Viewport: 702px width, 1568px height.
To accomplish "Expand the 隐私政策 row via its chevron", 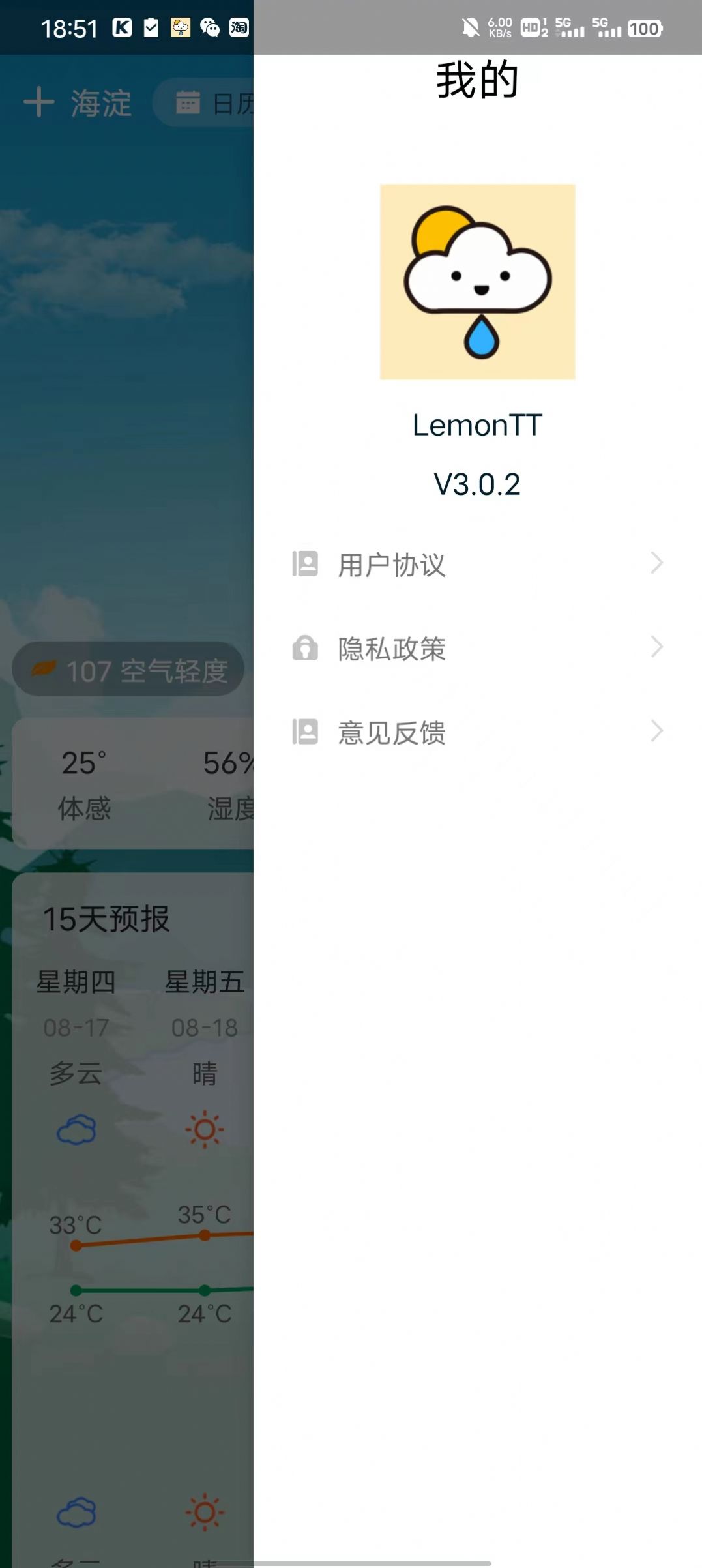I will tap(656, 647).
